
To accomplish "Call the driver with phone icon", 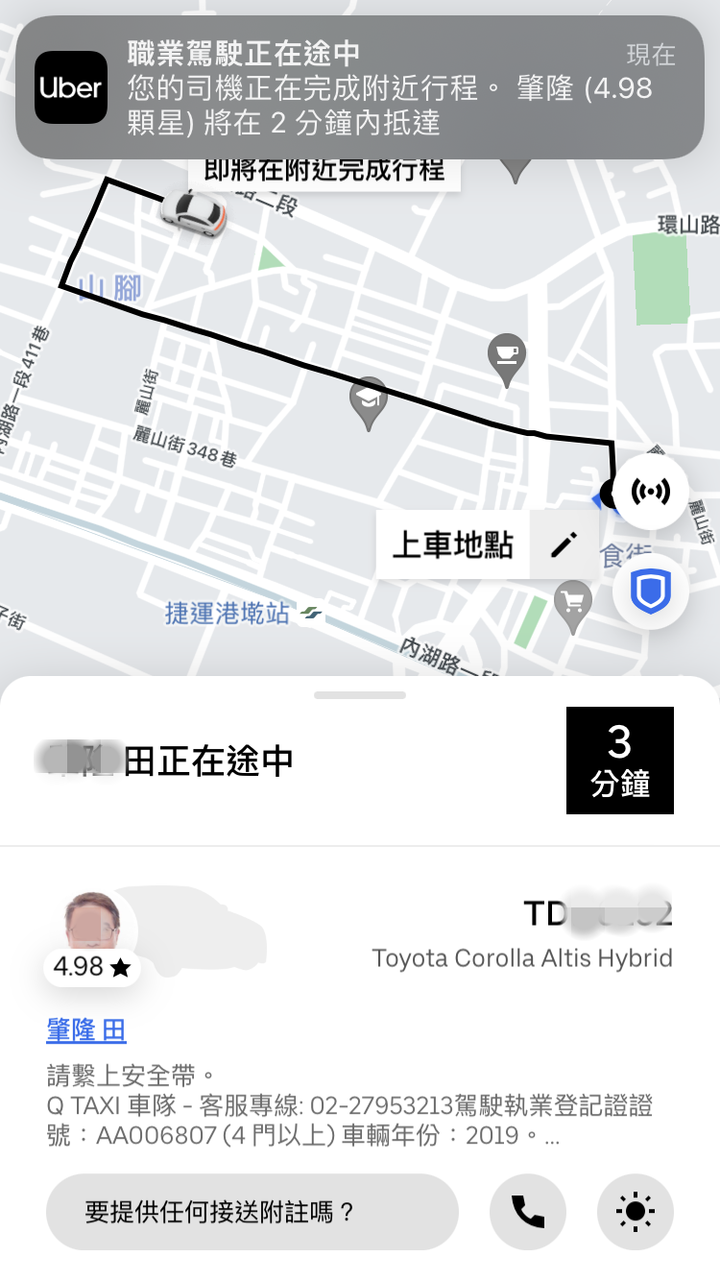I will click(x=527, y=1212).
